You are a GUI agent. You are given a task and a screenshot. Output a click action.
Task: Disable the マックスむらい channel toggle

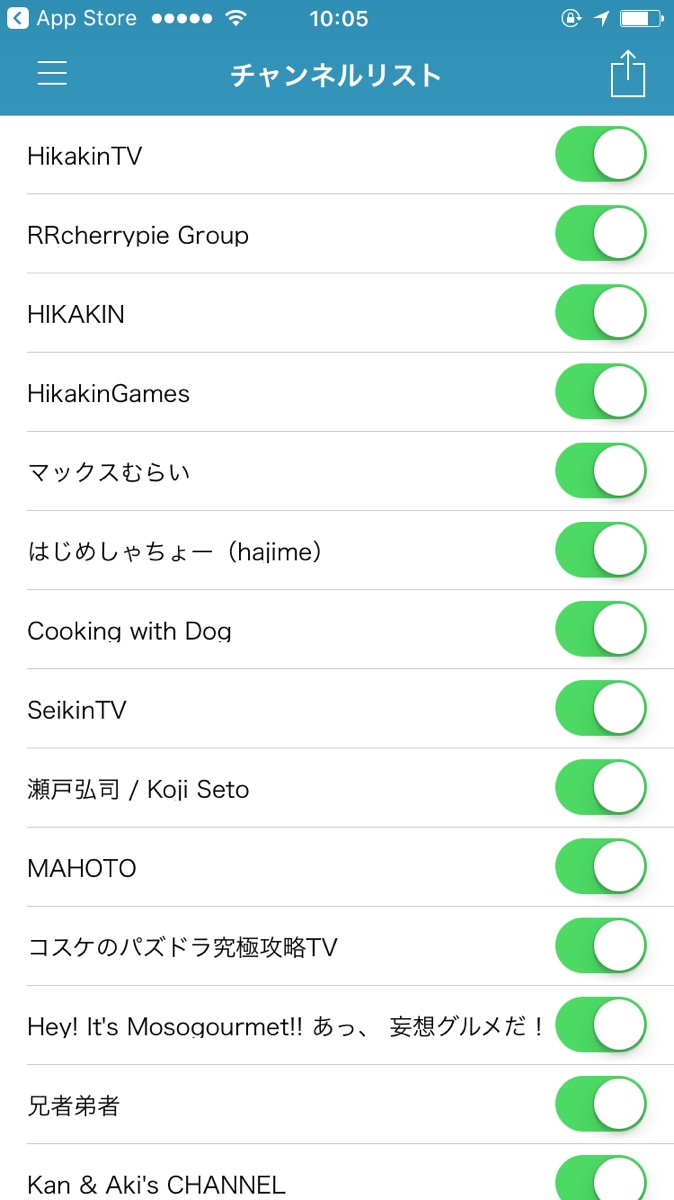click(600, 471)
